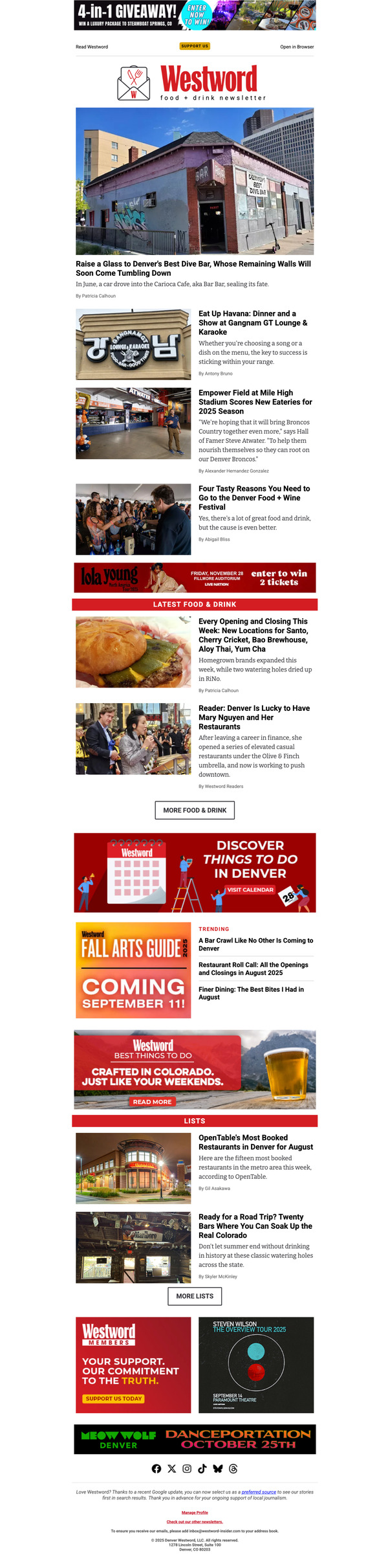Follow the preferred source link

[259, 1492]
